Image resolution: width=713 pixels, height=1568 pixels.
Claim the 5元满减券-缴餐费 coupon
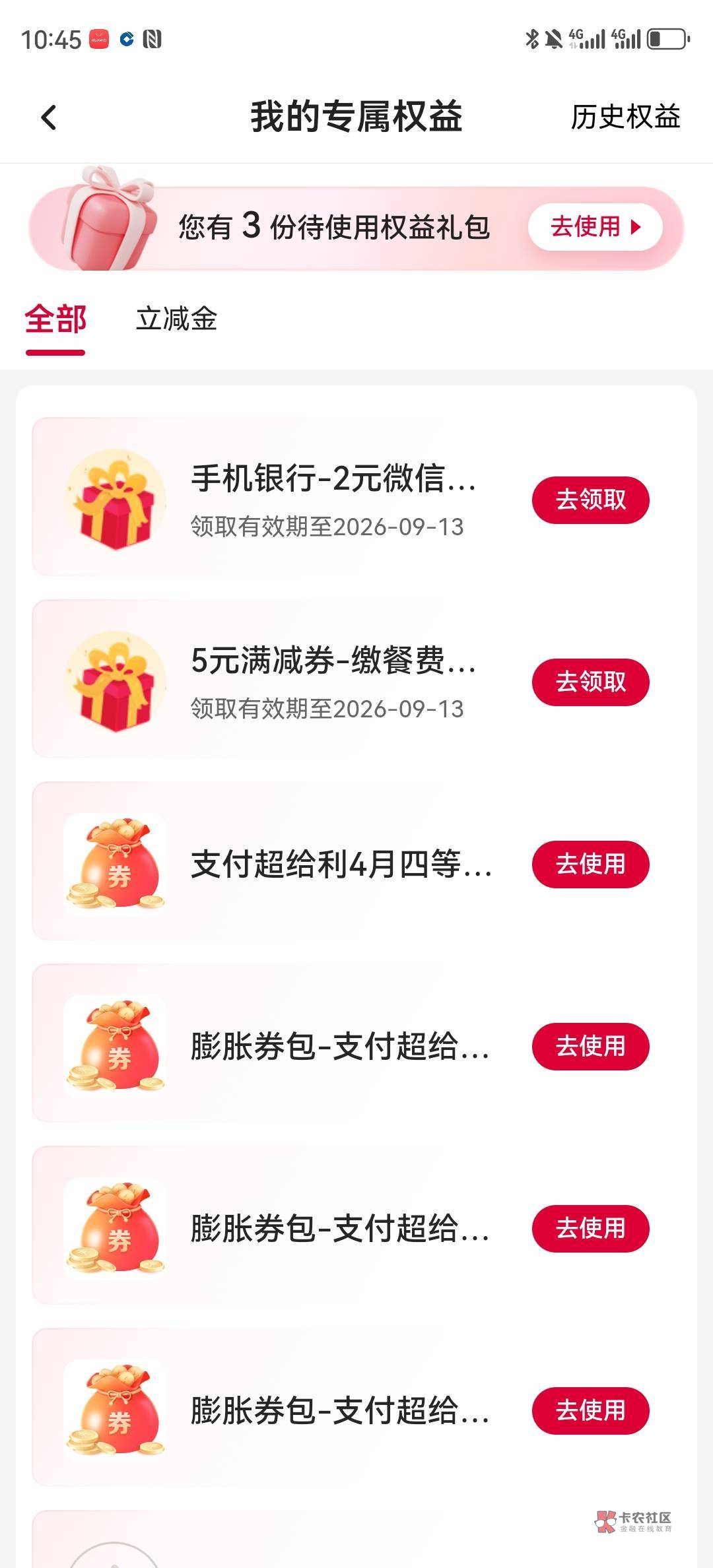point(591,682)
